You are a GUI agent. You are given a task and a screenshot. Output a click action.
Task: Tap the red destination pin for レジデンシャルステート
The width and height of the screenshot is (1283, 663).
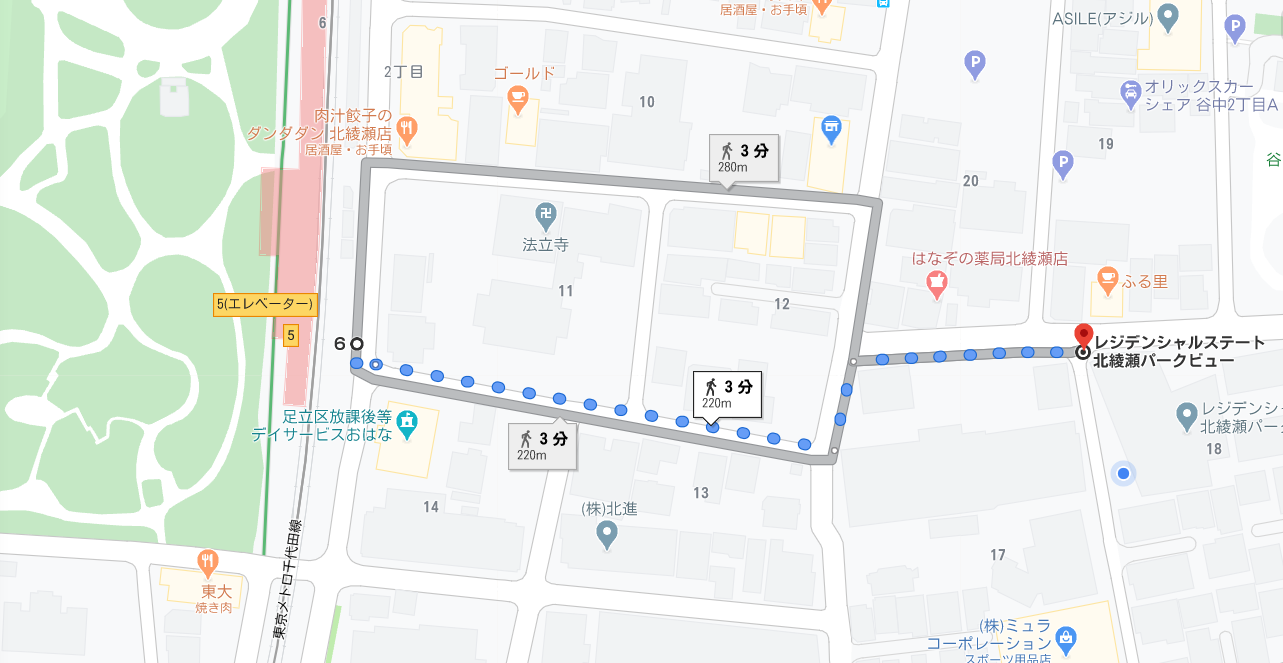coord(1082,337)
